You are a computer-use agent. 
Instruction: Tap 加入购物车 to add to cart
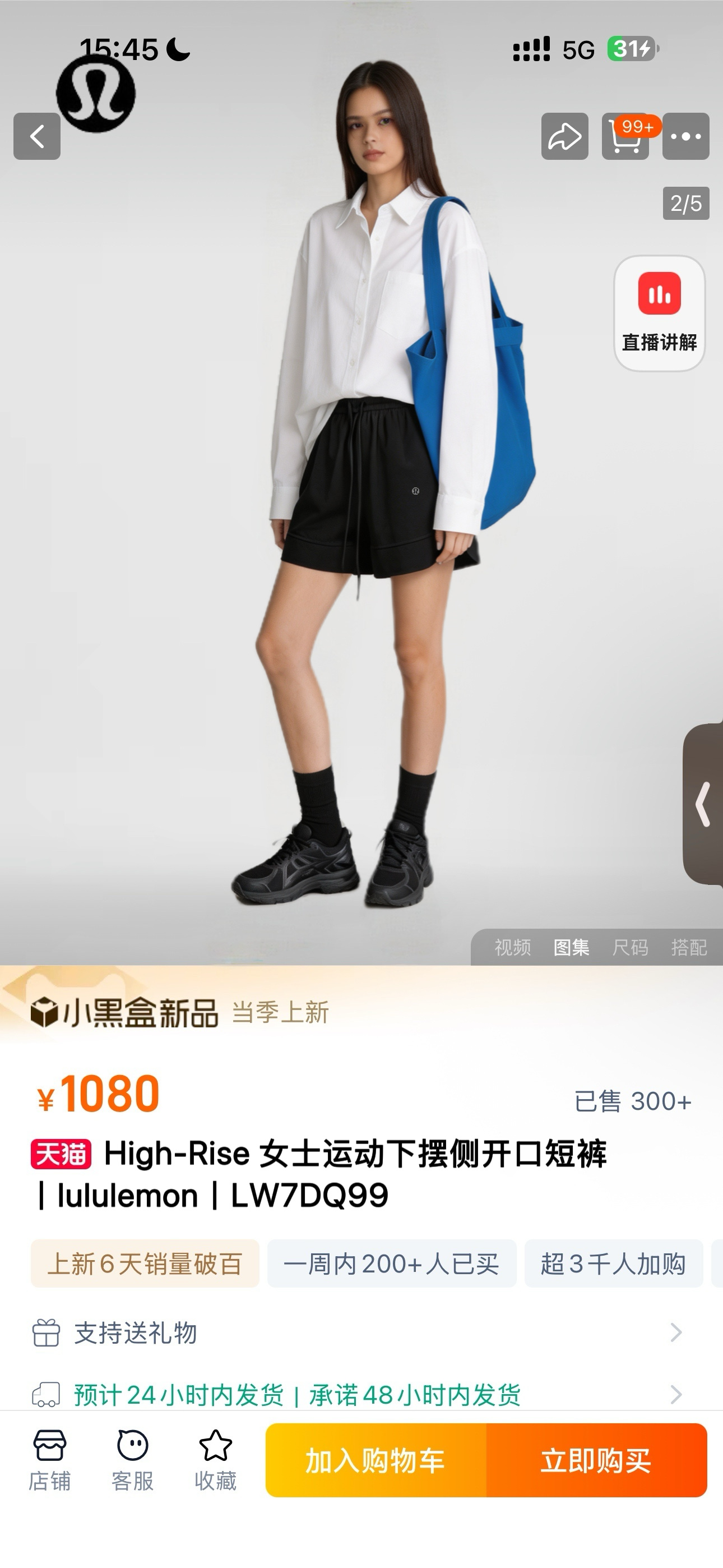coord(376,1460)
